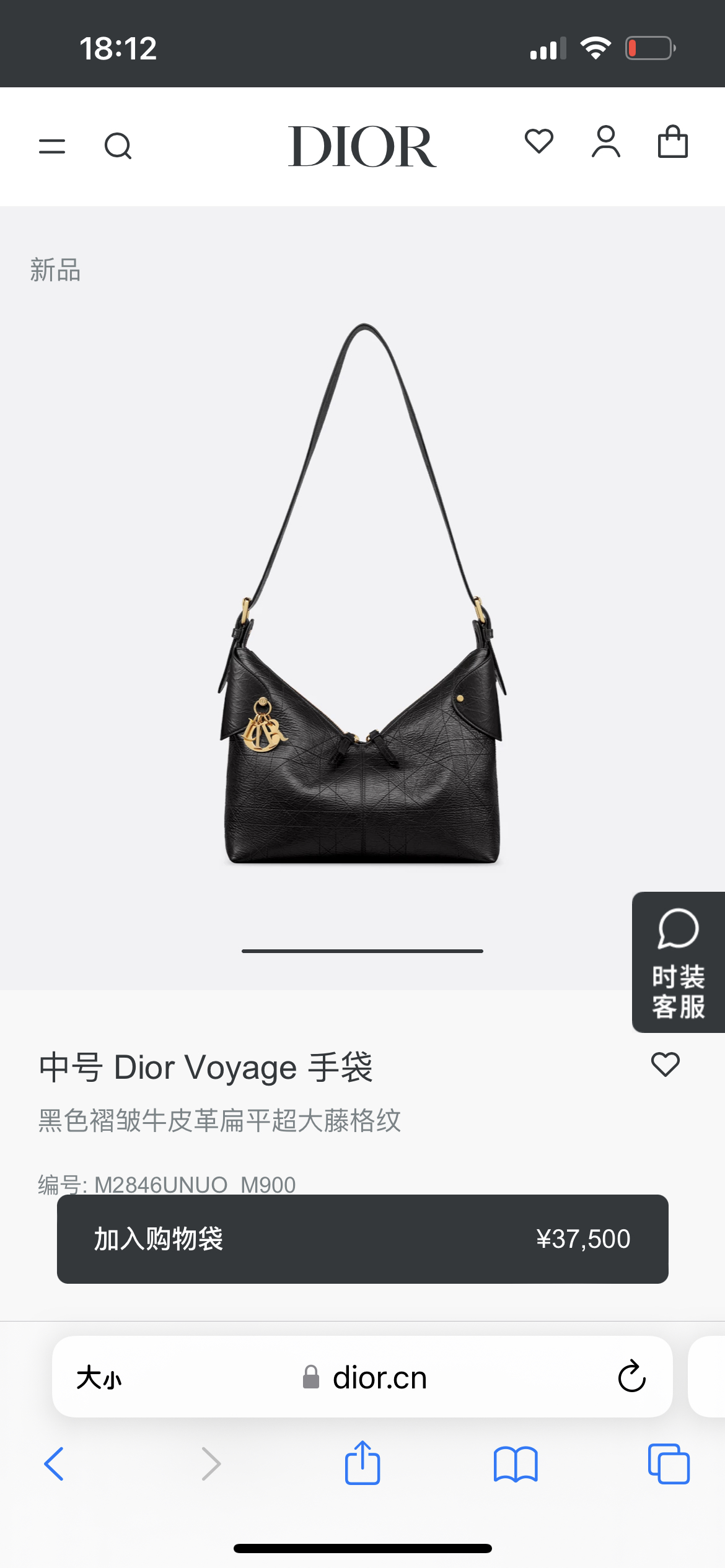The width and height of the screenshot is (725, 1568).
Task: Reload the dior.cn page
Action: point(631,1377)
